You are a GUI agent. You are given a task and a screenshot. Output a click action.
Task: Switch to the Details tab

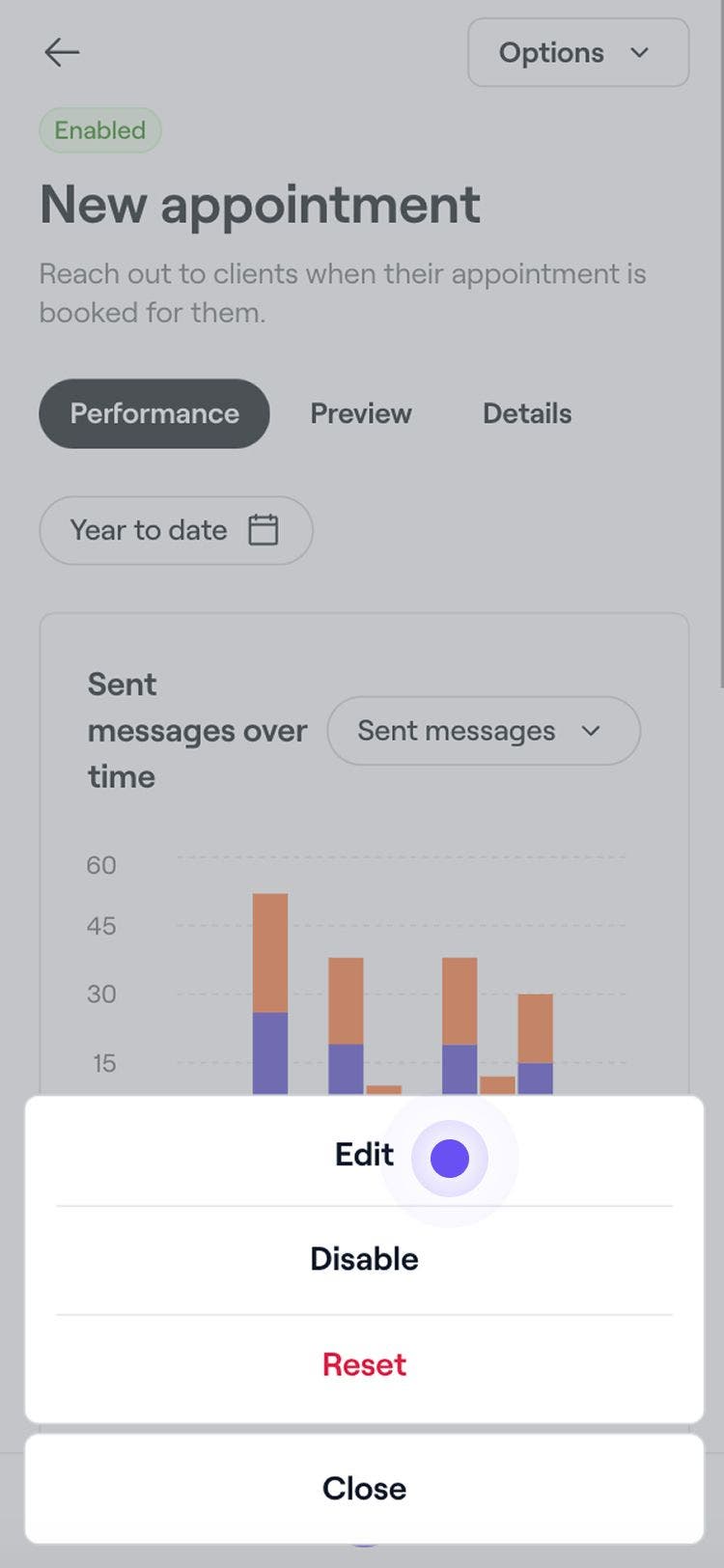527,413
